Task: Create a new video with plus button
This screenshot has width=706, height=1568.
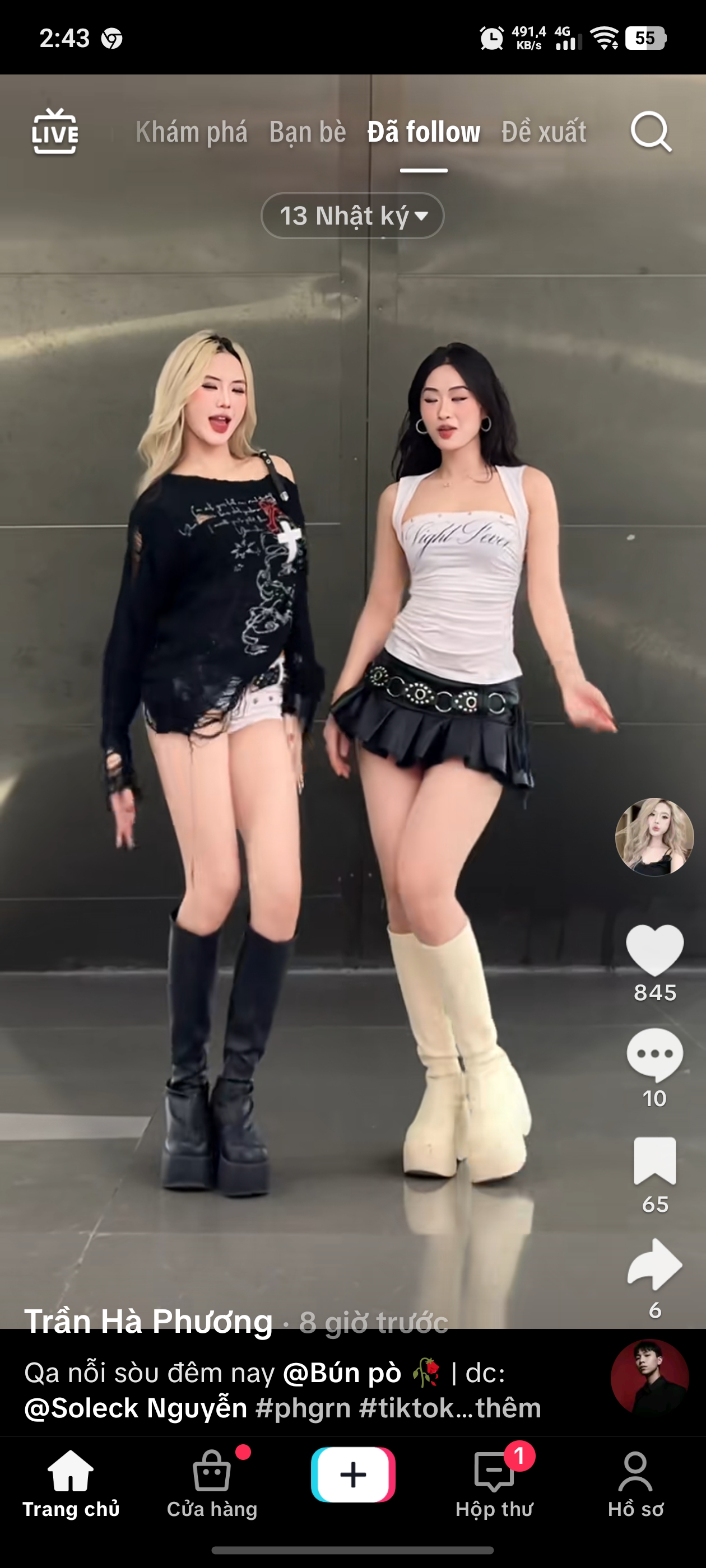Action: [352, 1475]
